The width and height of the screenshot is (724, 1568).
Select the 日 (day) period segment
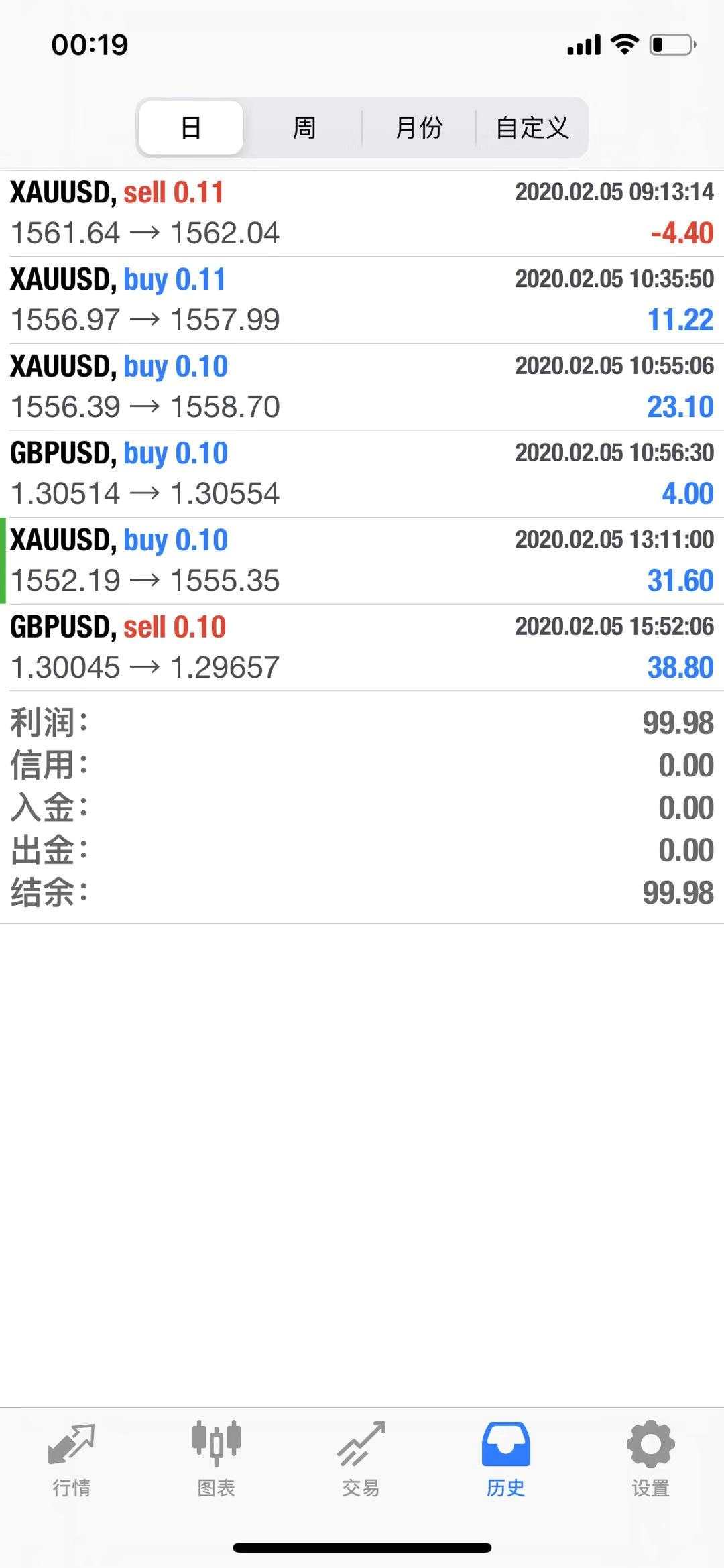pos(191,127)
